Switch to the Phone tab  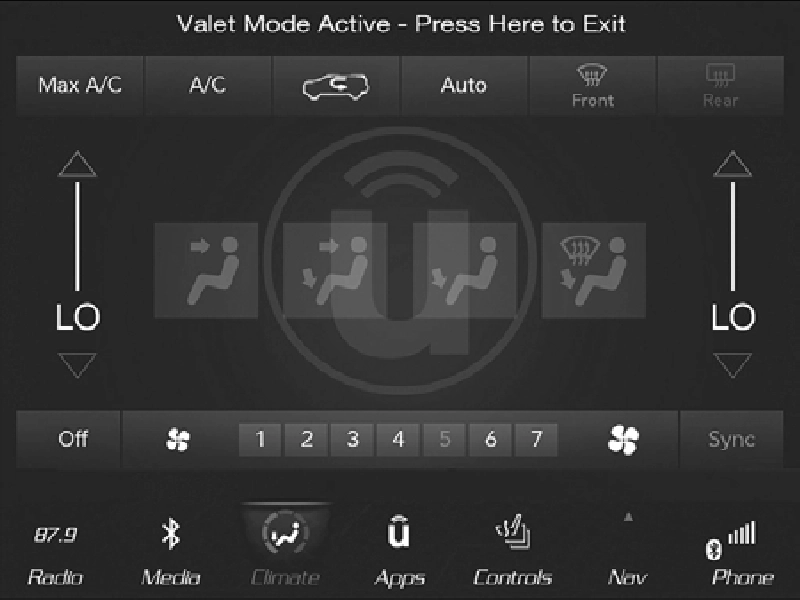pyautogui.click(x=742, y=555)
